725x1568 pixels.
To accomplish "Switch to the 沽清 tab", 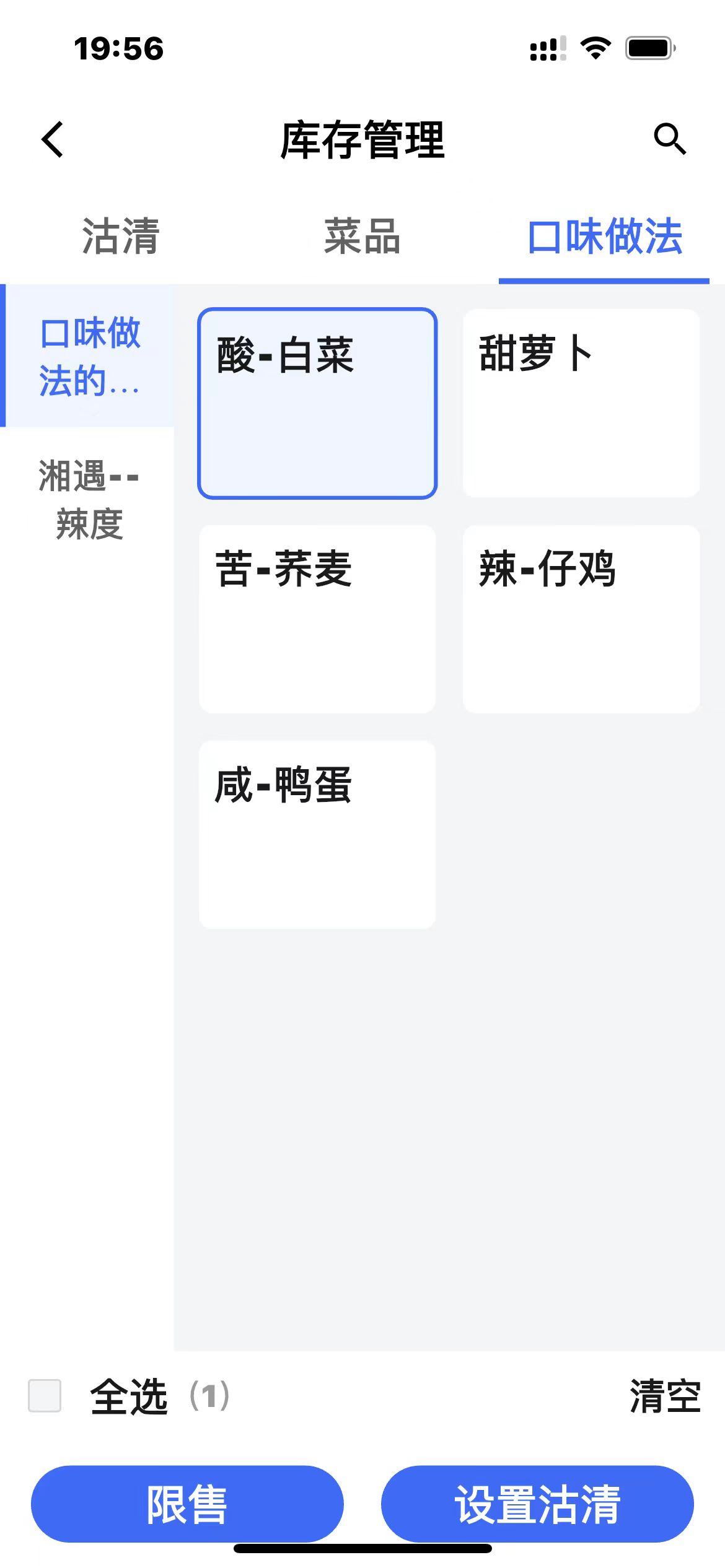I will pos(121,237).
